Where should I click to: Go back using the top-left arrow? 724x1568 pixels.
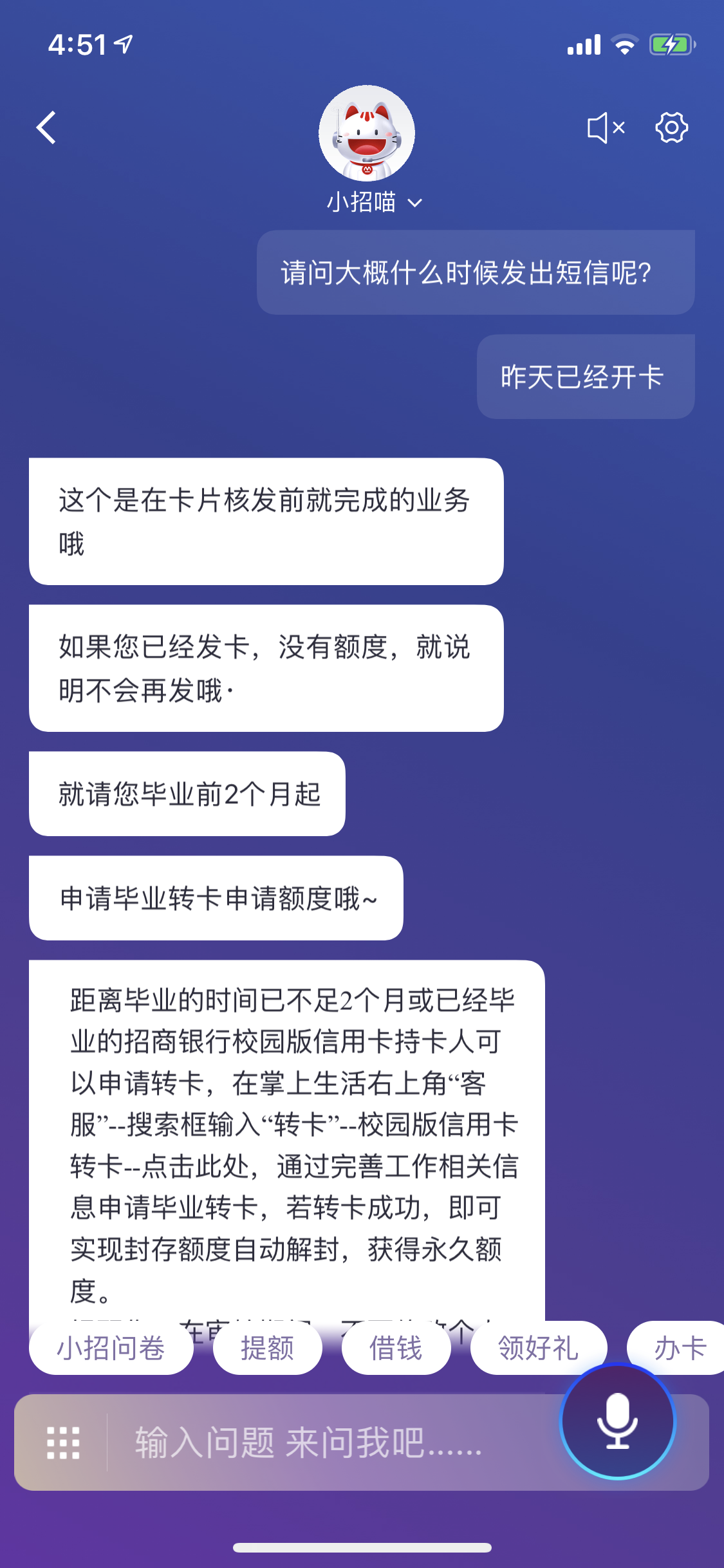tap(46, 127)
